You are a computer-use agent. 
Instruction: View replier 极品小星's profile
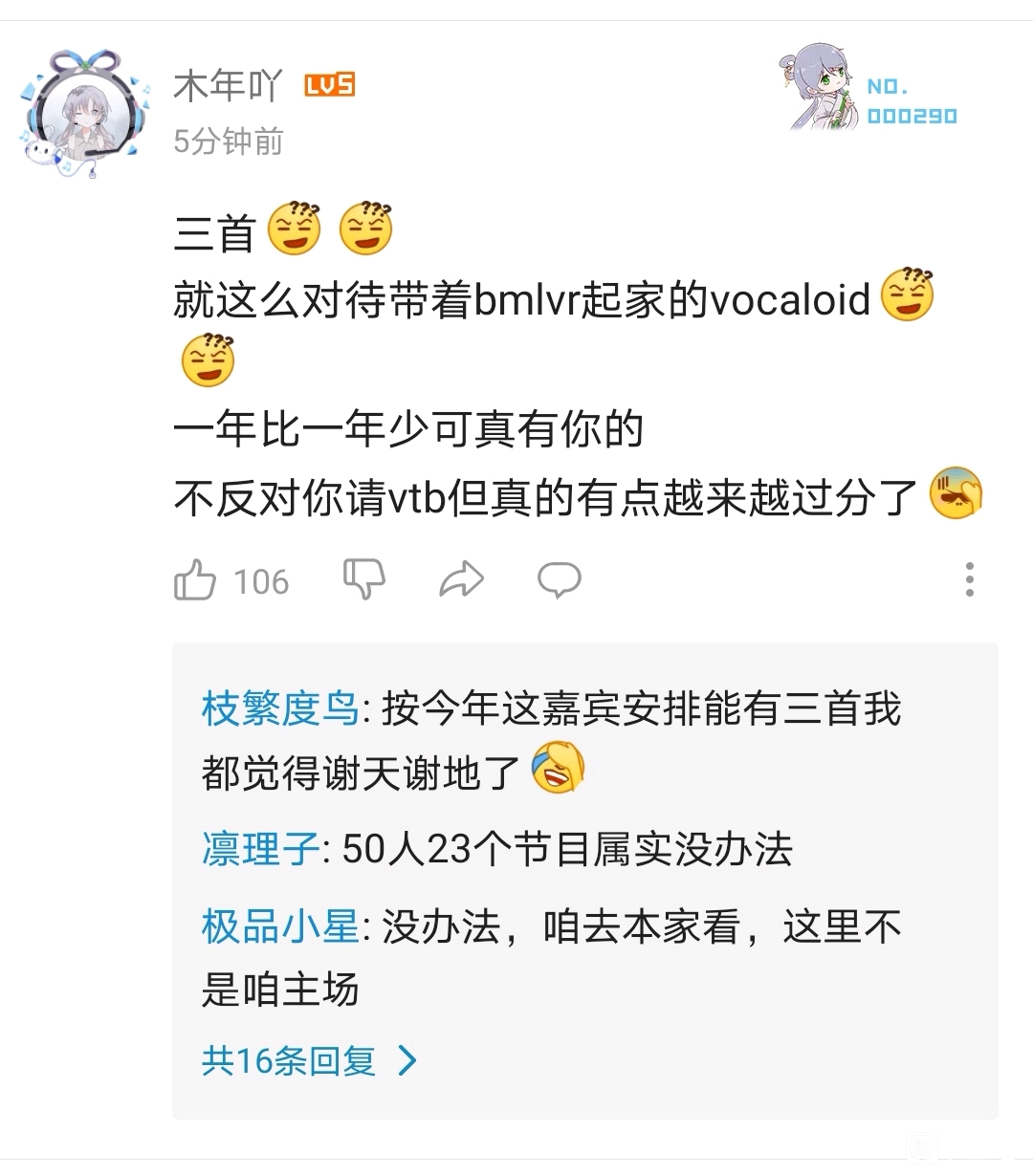[279, 926]
